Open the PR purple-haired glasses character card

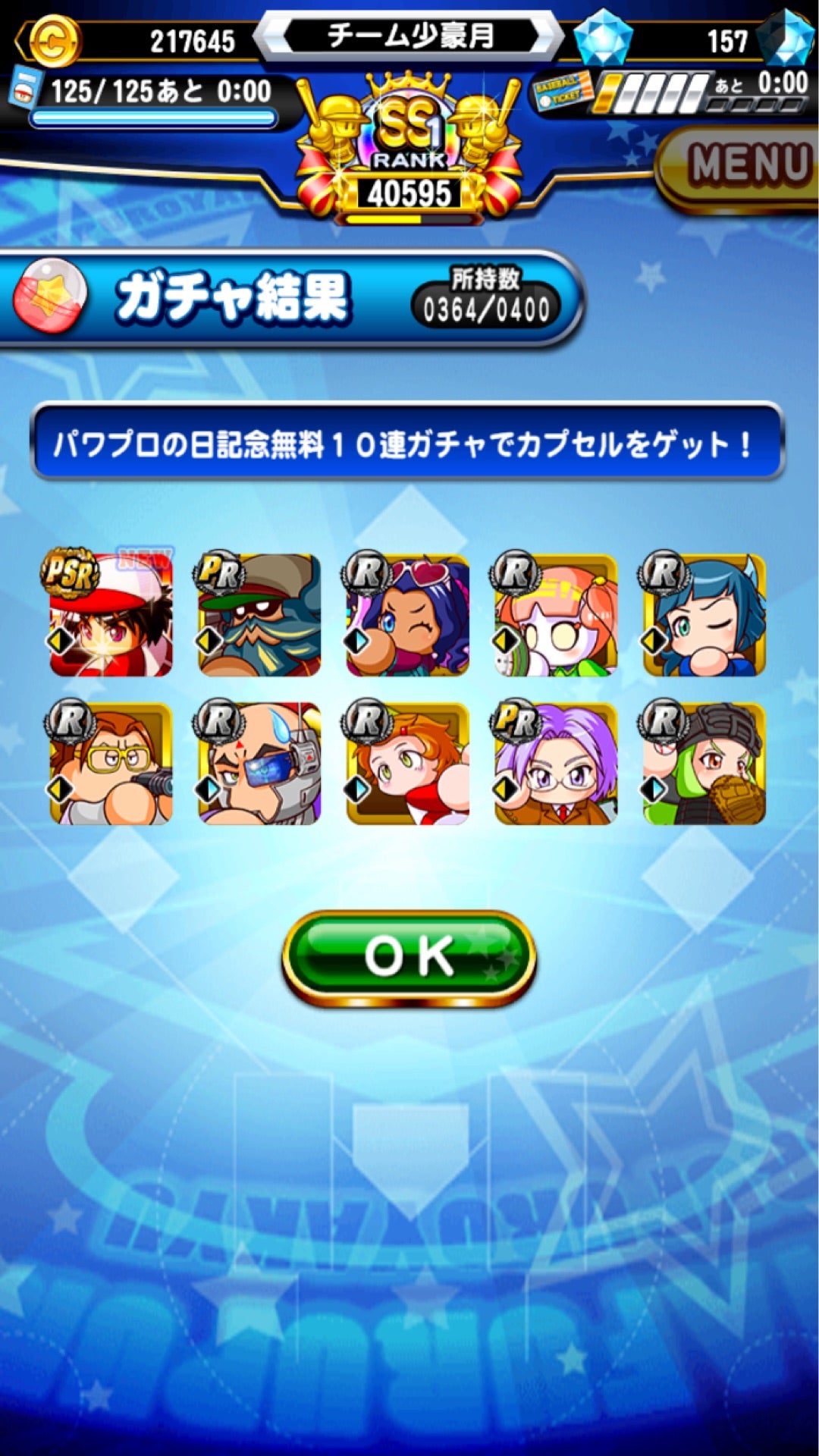click(556, 764)
